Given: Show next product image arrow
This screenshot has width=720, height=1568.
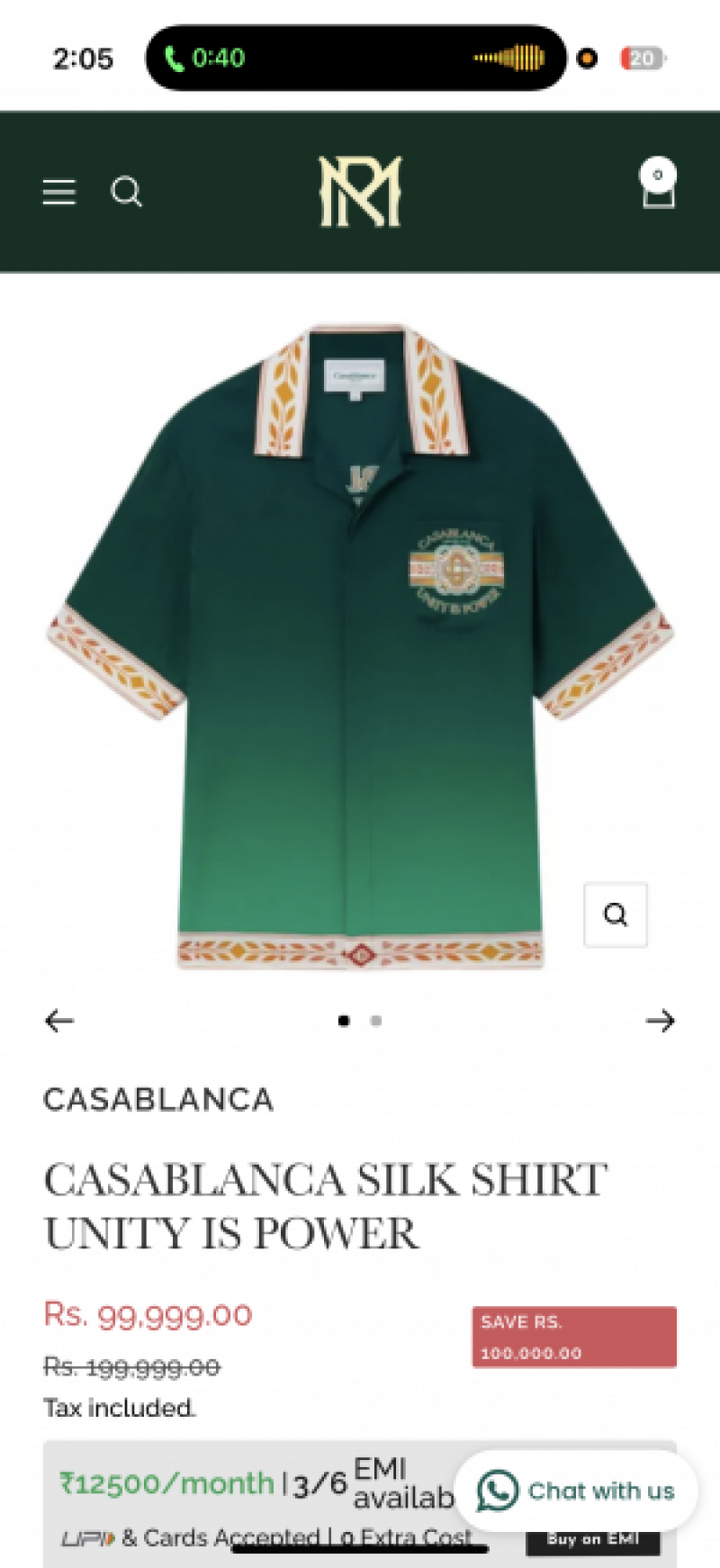Looking at the screenshot, I should (x=660, y=1021).
